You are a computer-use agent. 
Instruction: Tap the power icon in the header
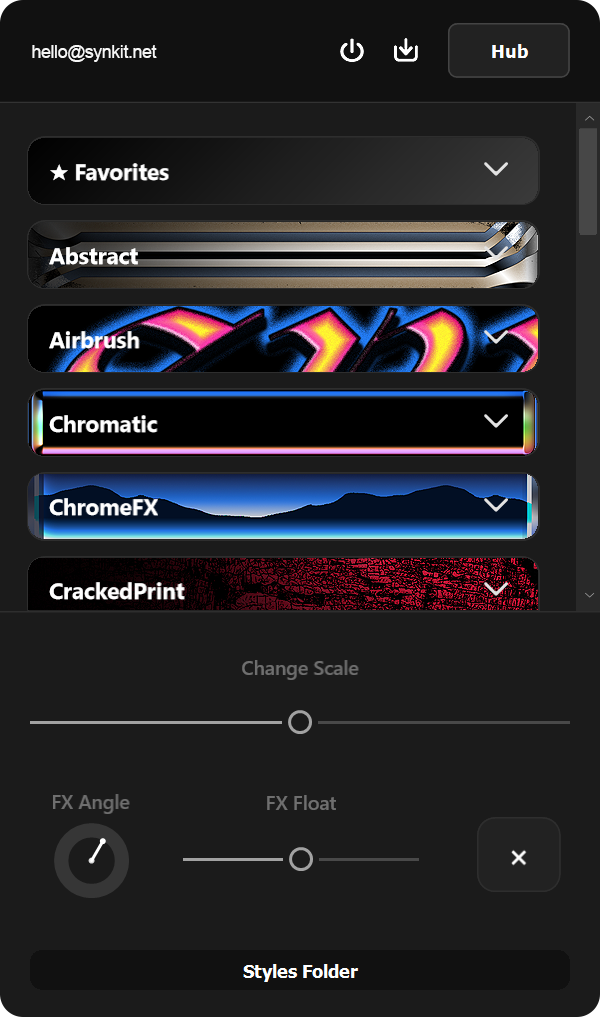point(352,51)
